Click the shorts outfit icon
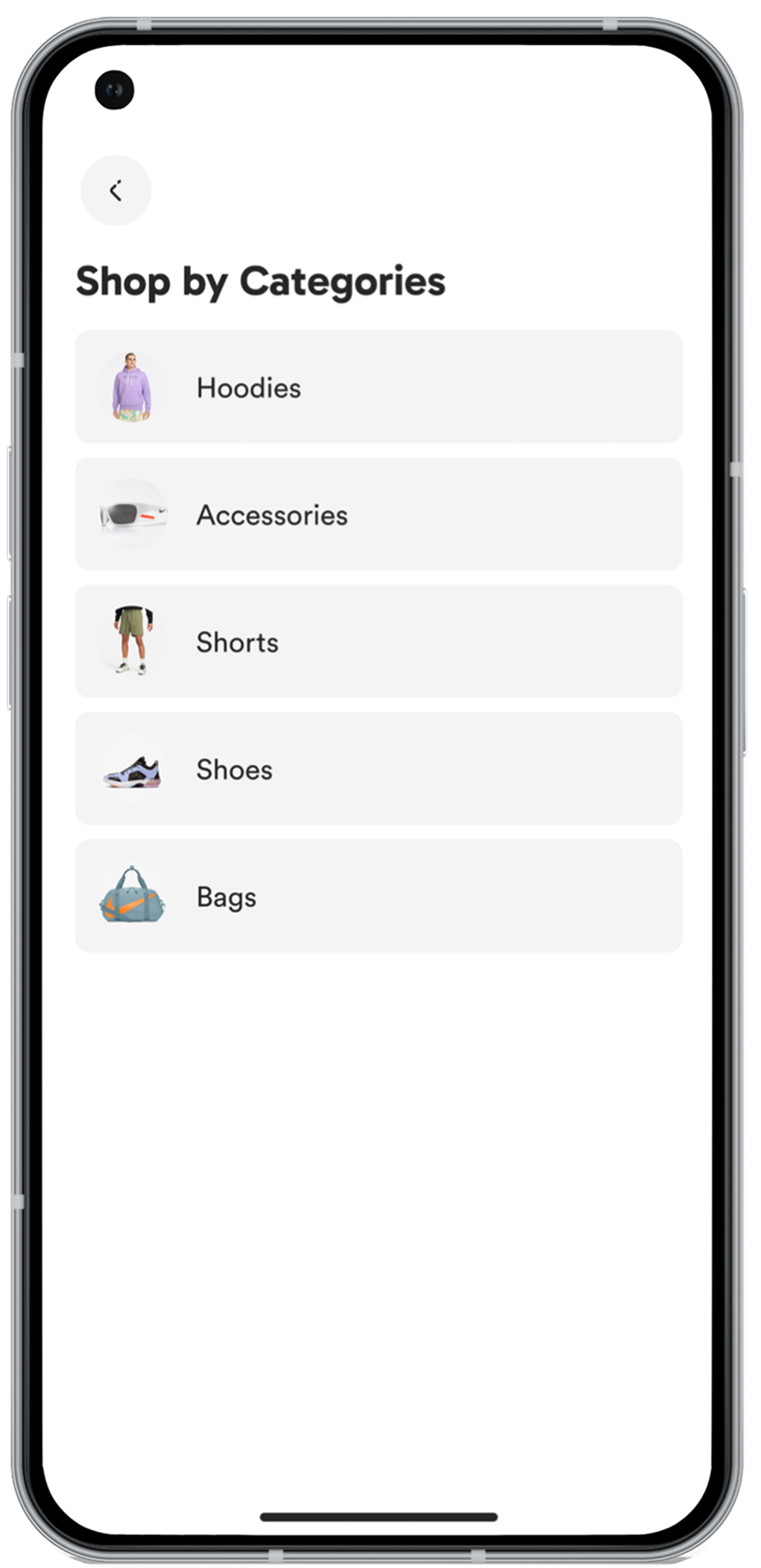 coord(129,642)
